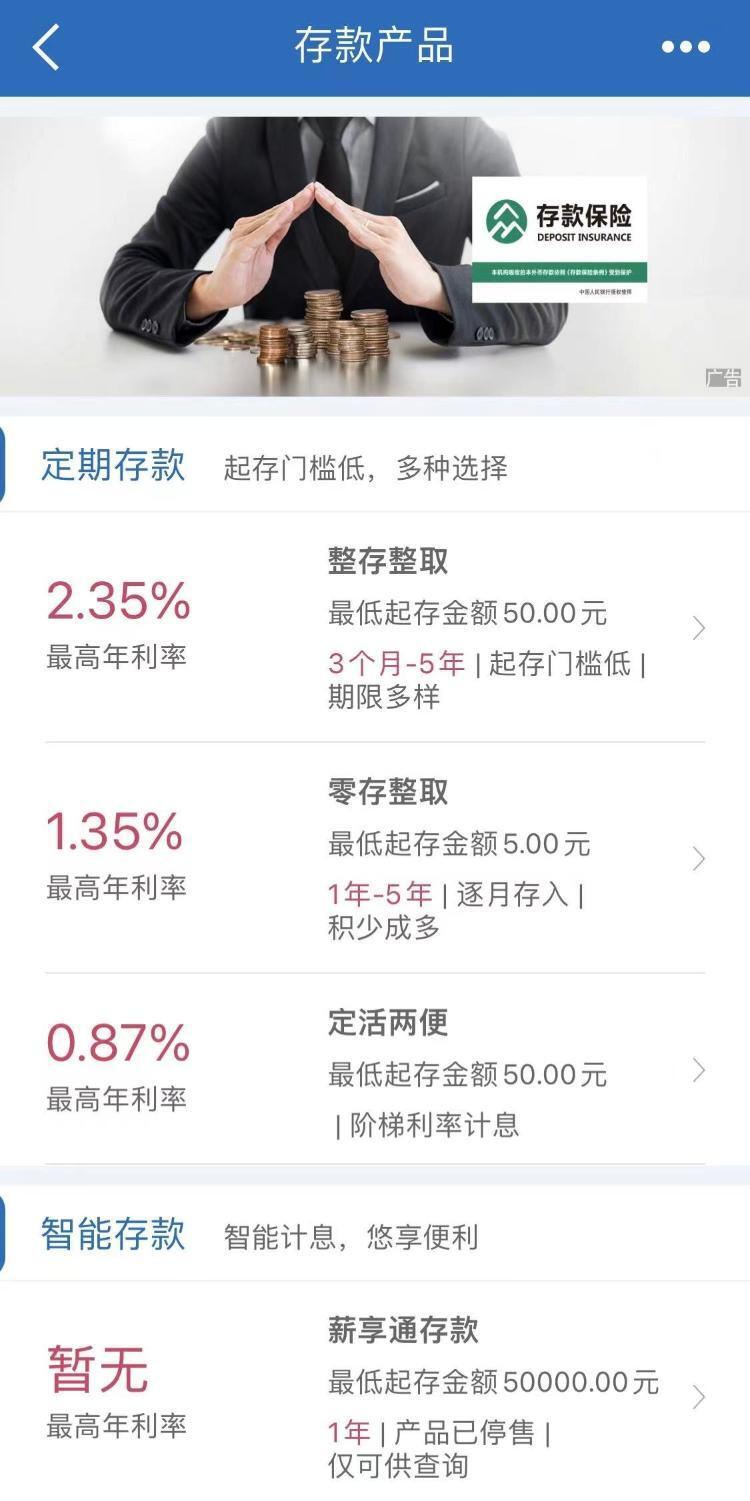Open the 薪享通存款 product entry
Image resolution: width=750 pixels, height=1501 pixels.
[x=375, y=1397]
